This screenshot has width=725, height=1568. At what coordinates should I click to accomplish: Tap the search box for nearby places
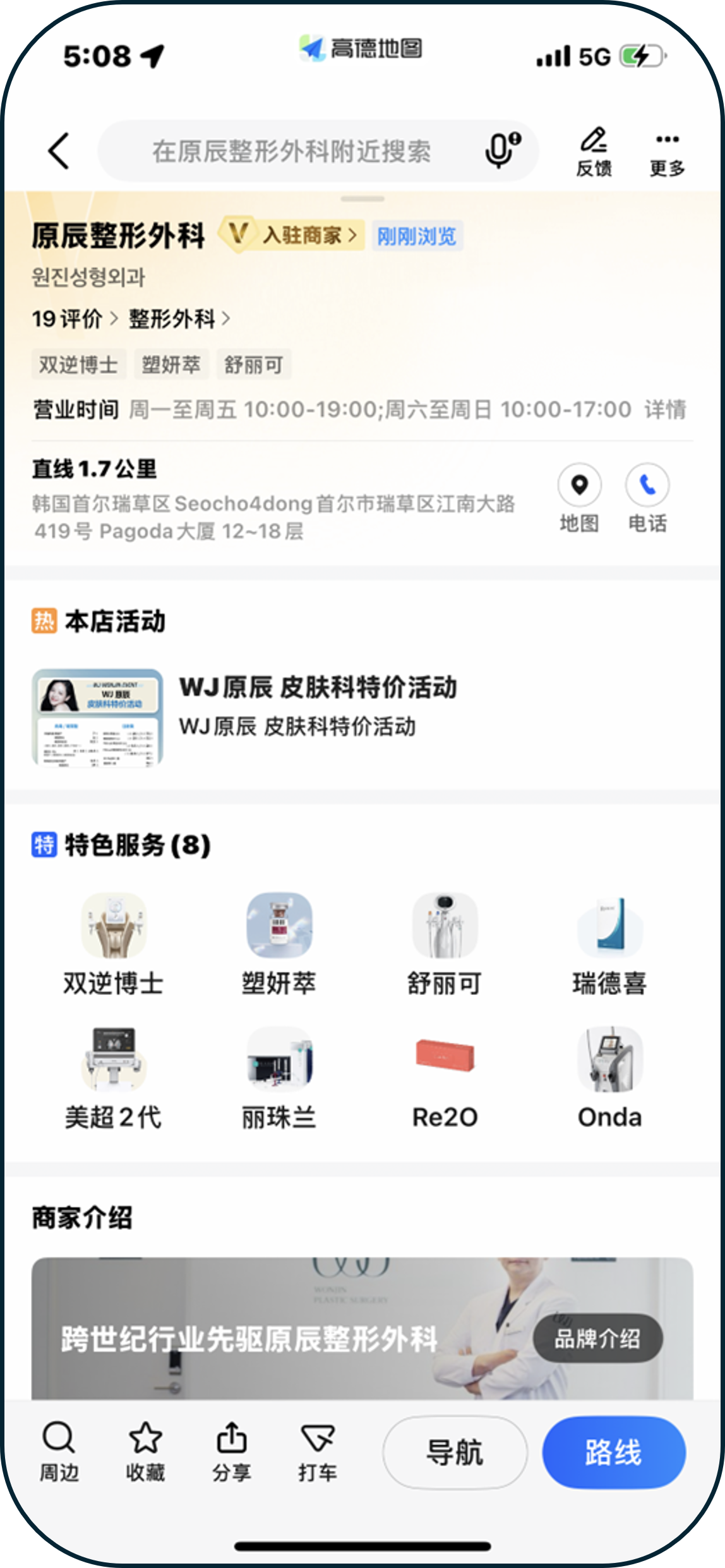(291, 152)
